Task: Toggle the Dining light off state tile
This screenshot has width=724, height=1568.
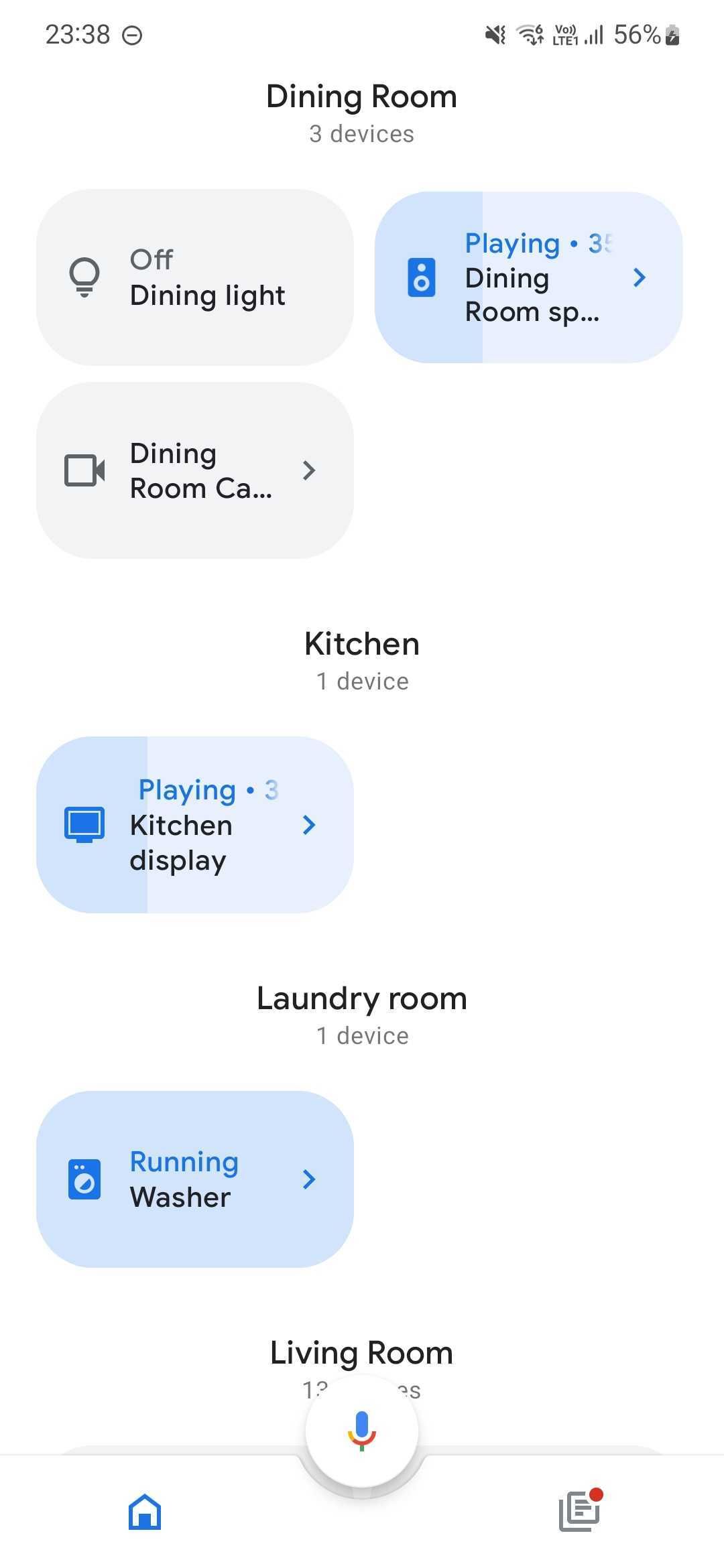Action: 194,276
